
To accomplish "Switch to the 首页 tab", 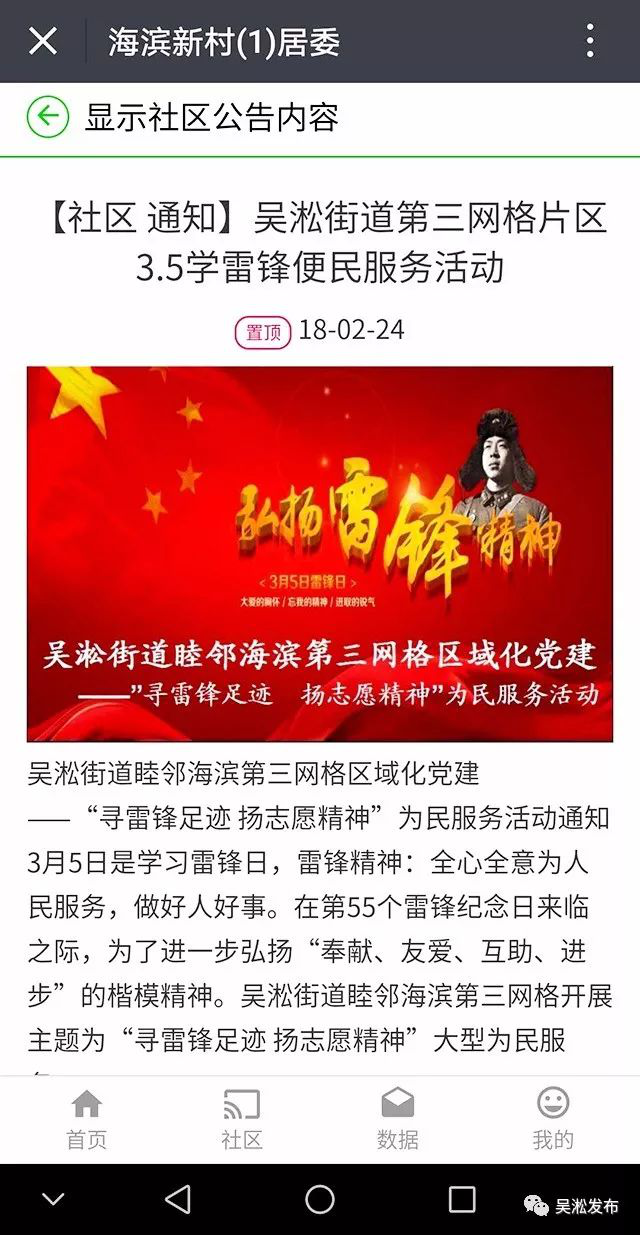I will pos(87,1119).
